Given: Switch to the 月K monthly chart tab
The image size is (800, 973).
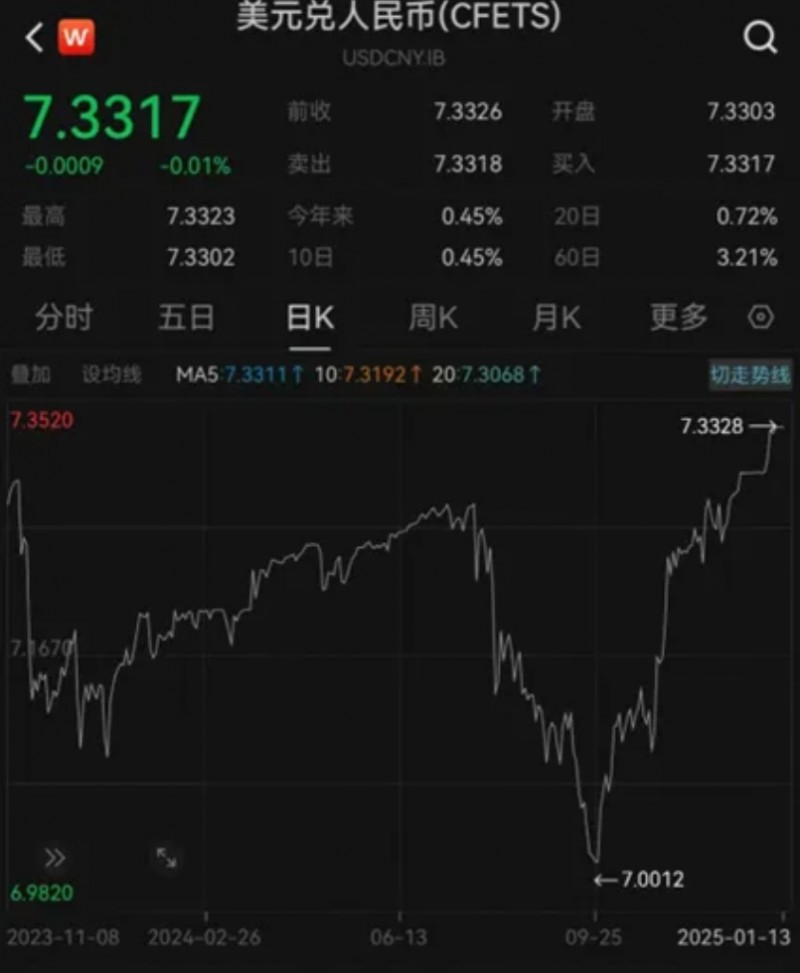Looking at the screenshot, I should 556,317.
